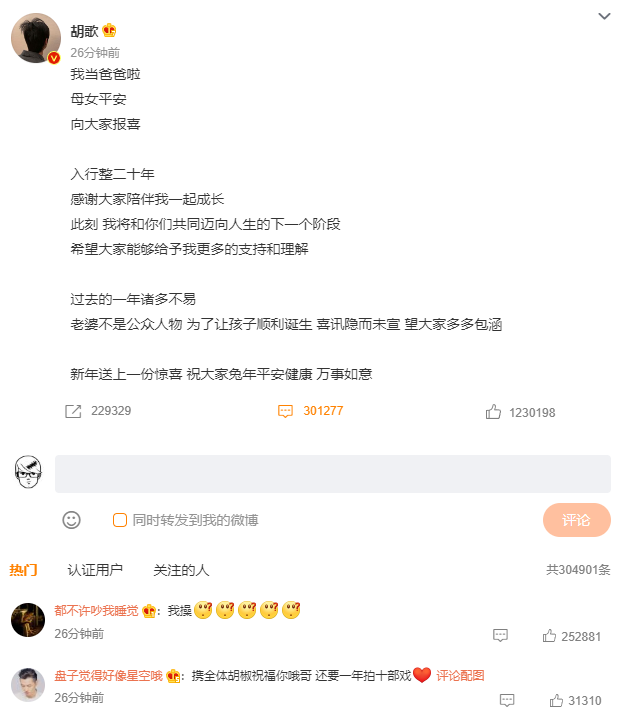
Task: Open comments with 301277 count
Action: 310,411
